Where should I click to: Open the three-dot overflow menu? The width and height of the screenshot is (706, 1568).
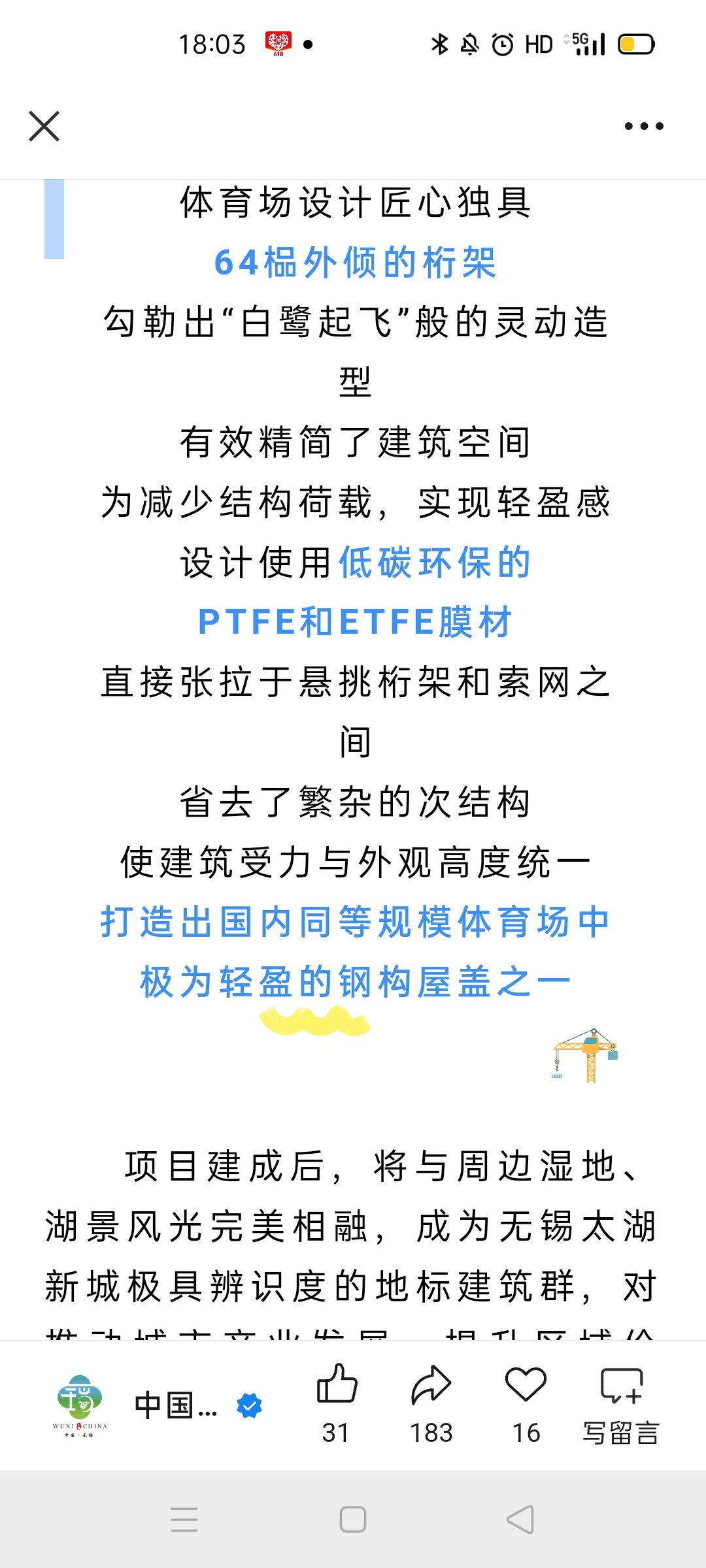pos(643,126)
